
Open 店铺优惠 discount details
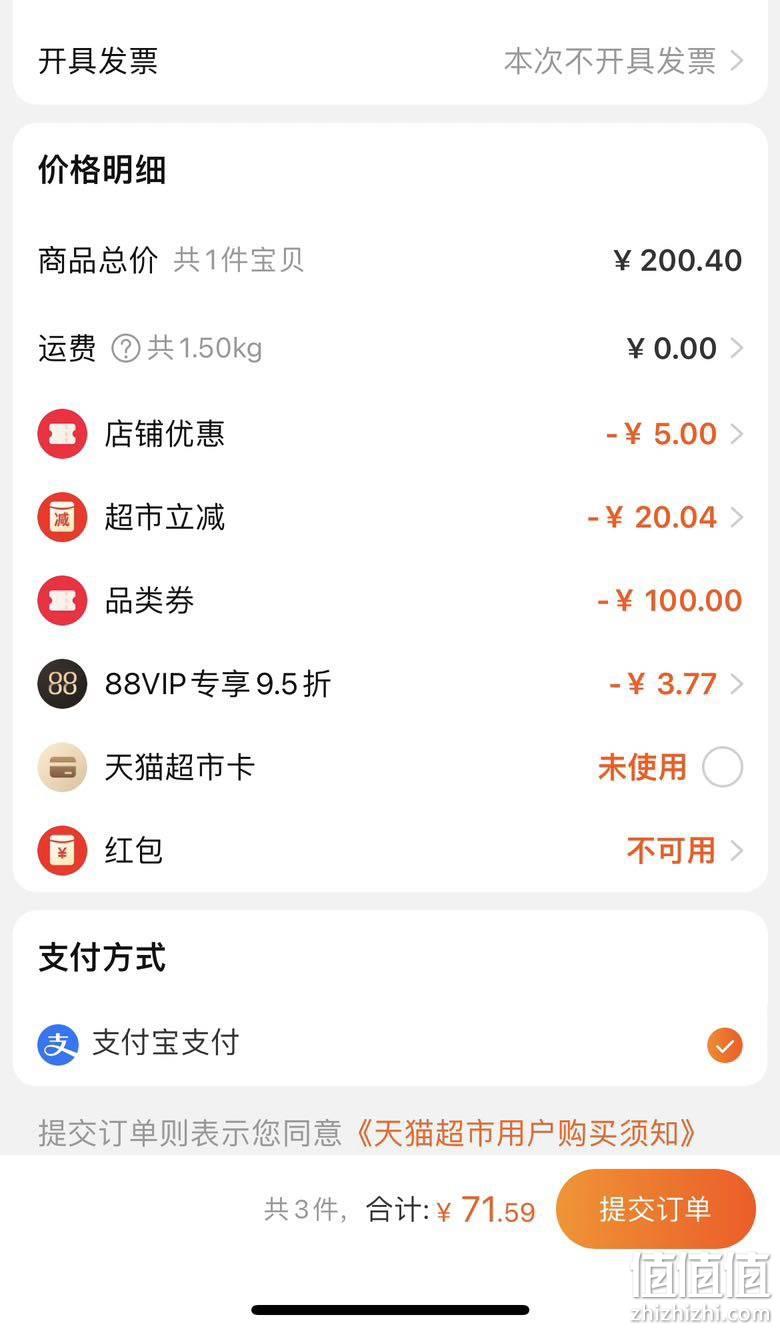[390, 434]
